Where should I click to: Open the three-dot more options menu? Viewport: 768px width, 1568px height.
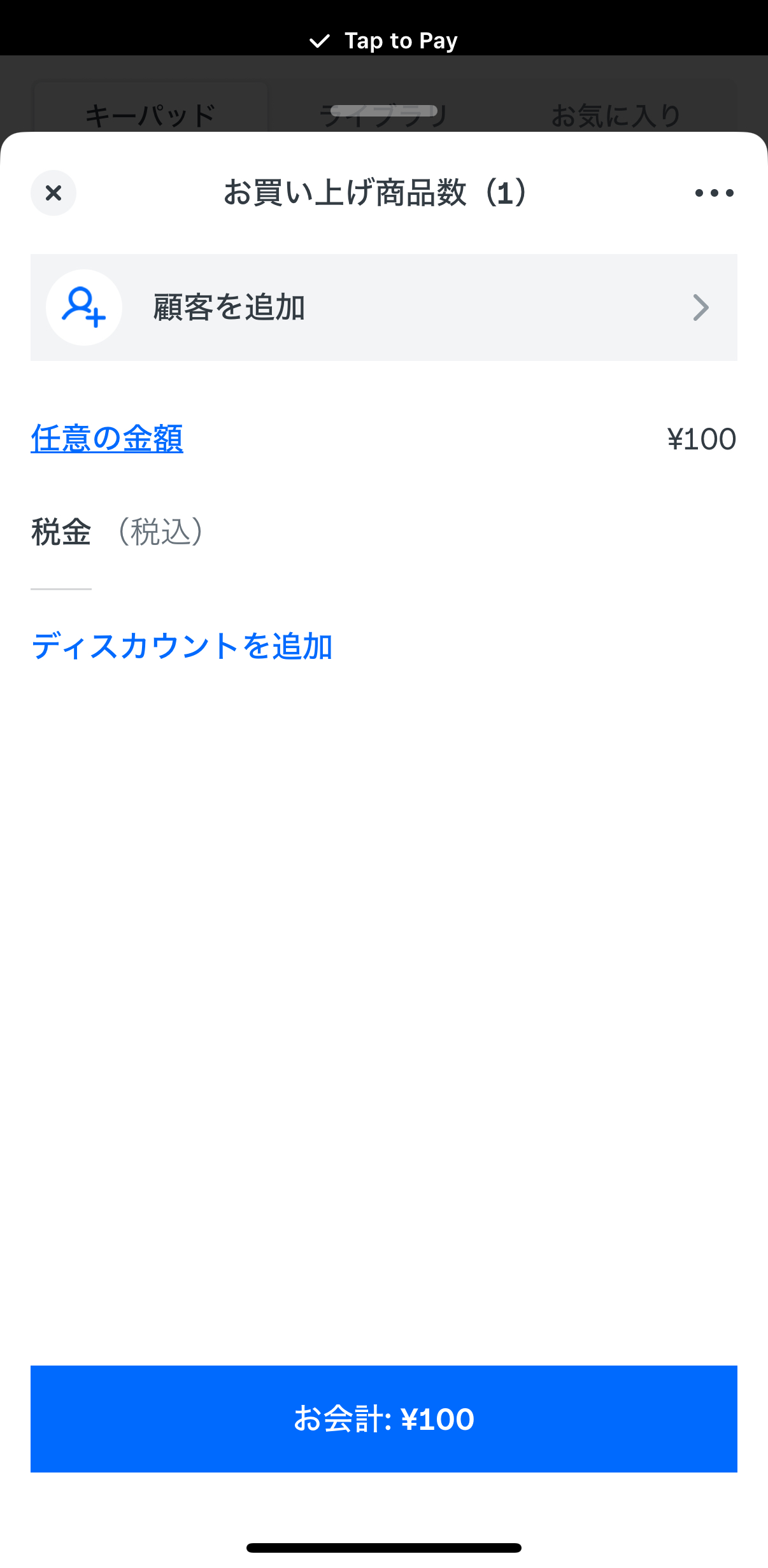pyautogui.click(x=714, y=193)
